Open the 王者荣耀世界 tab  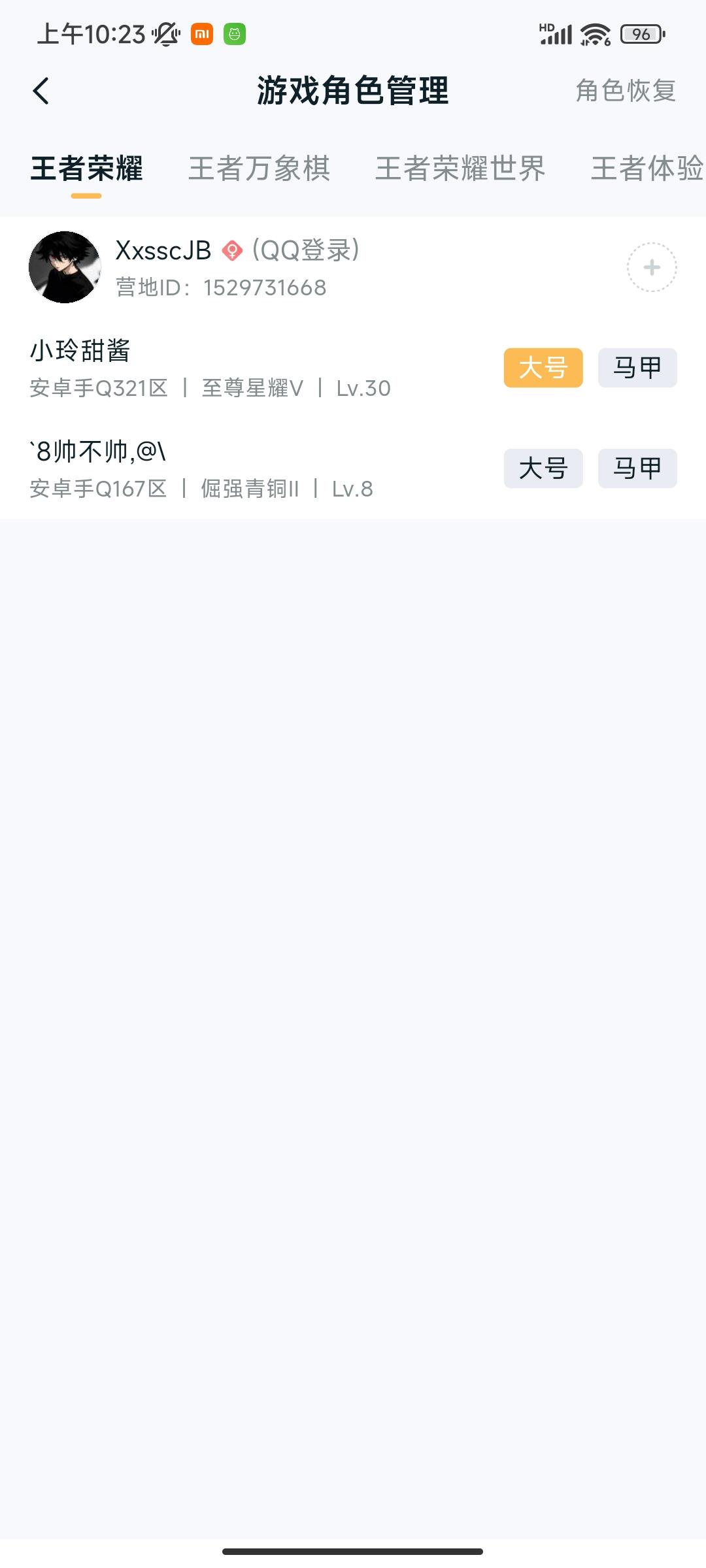tap(462, 169)
